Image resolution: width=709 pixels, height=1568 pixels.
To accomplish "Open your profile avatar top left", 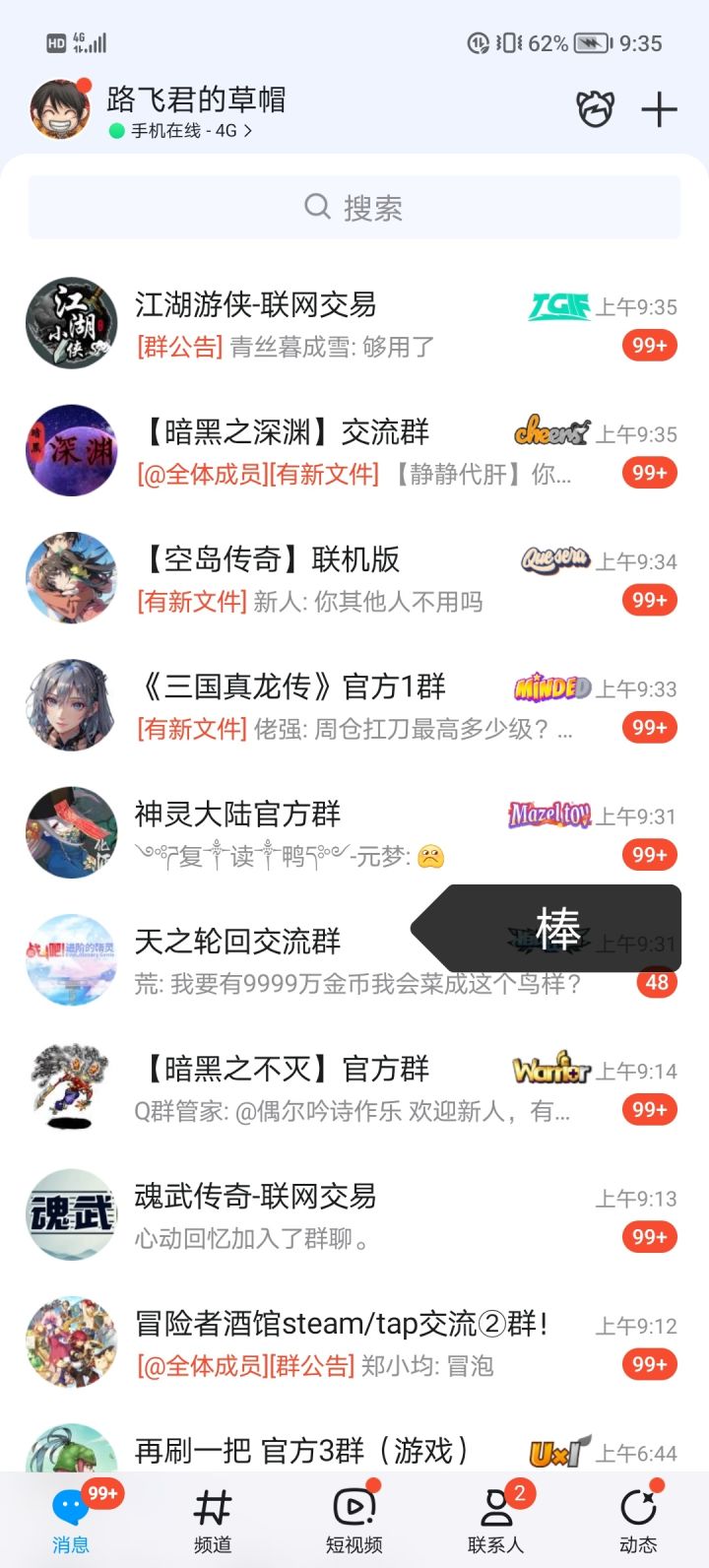I will click(x=59, y=108).
